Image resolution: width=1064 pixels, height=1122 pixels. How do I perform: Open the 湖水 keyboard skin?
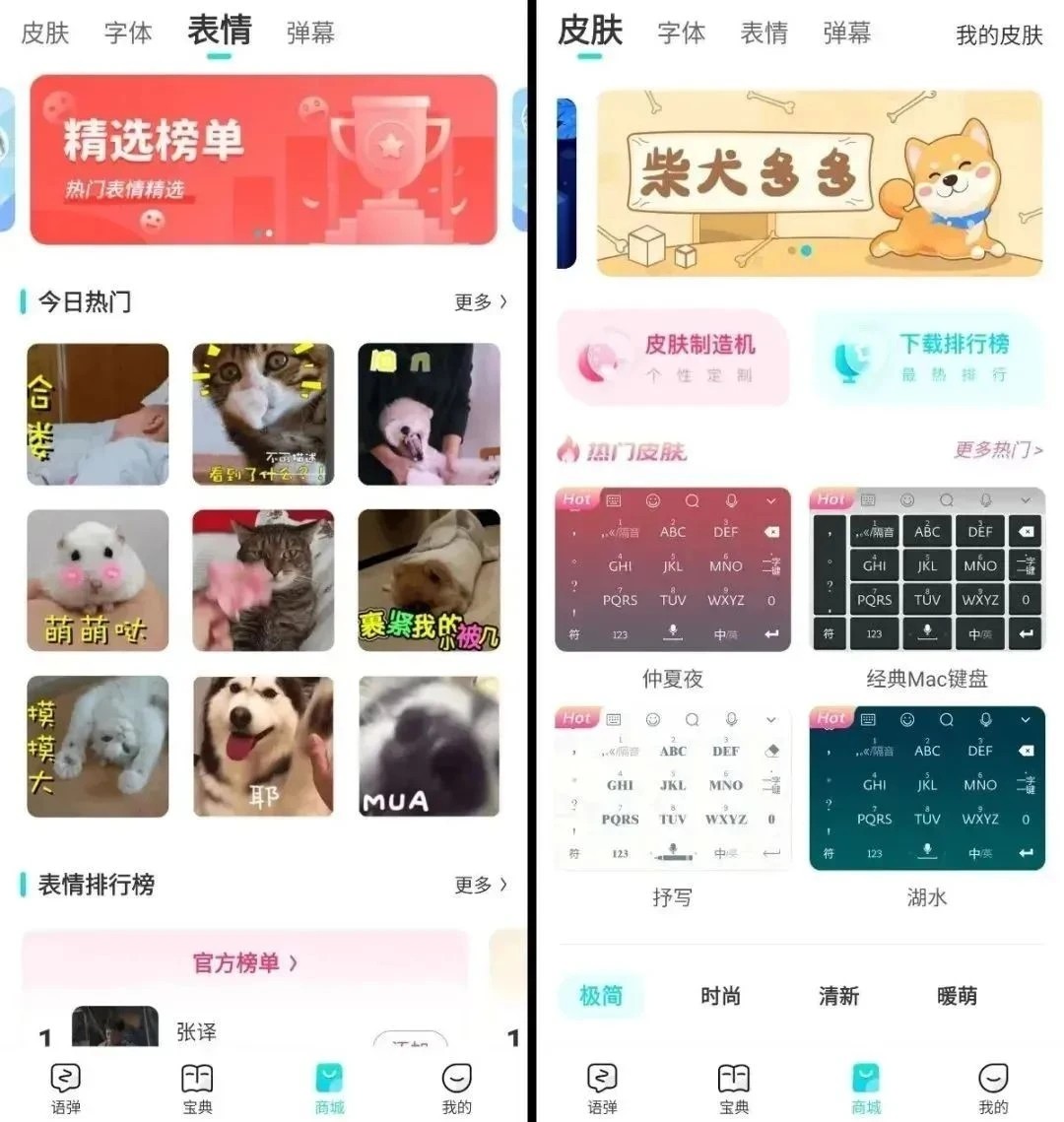pos(926,788)
